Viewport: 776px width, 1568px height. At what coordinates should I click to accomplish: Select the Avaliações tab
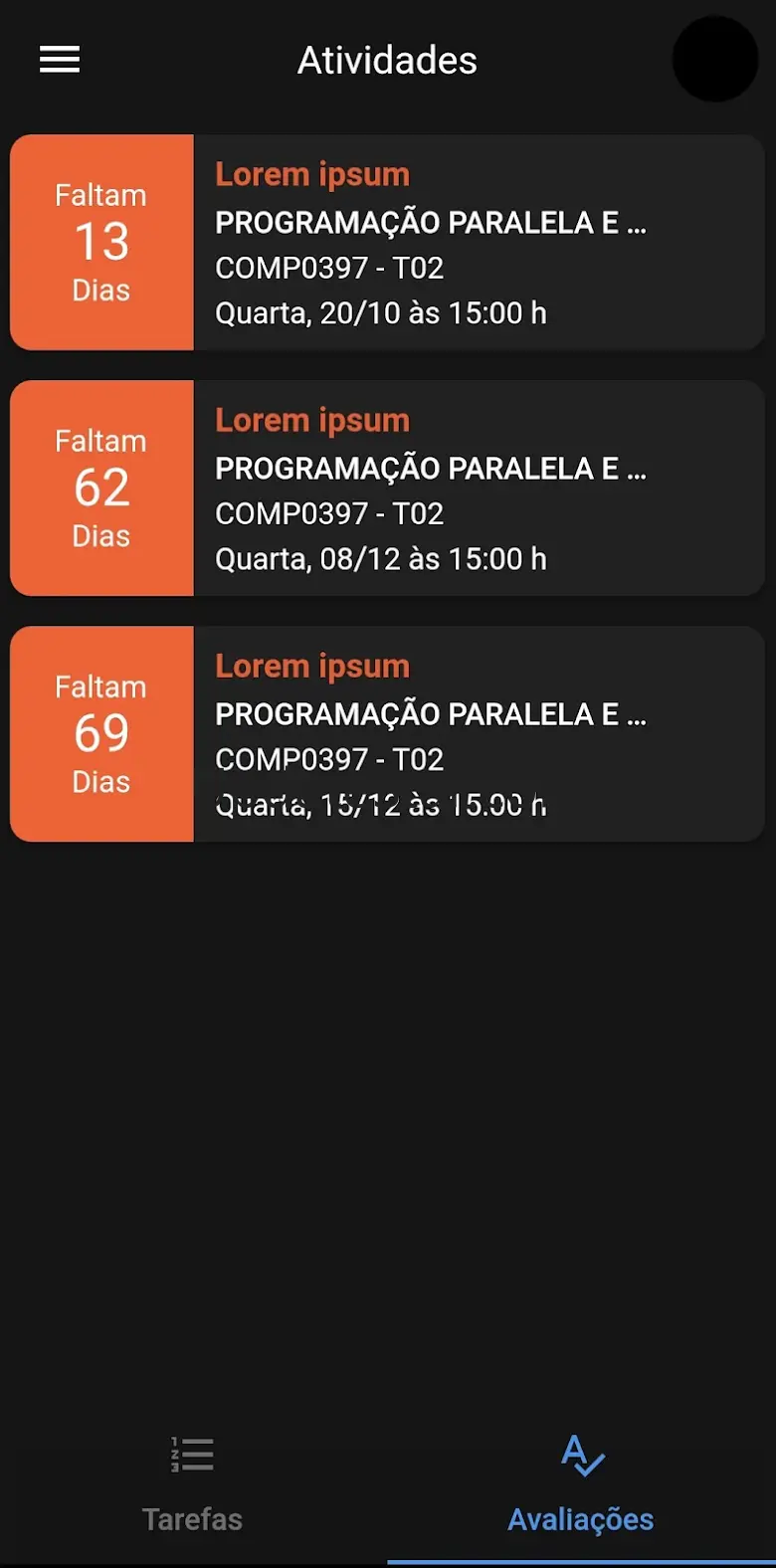581,1484
